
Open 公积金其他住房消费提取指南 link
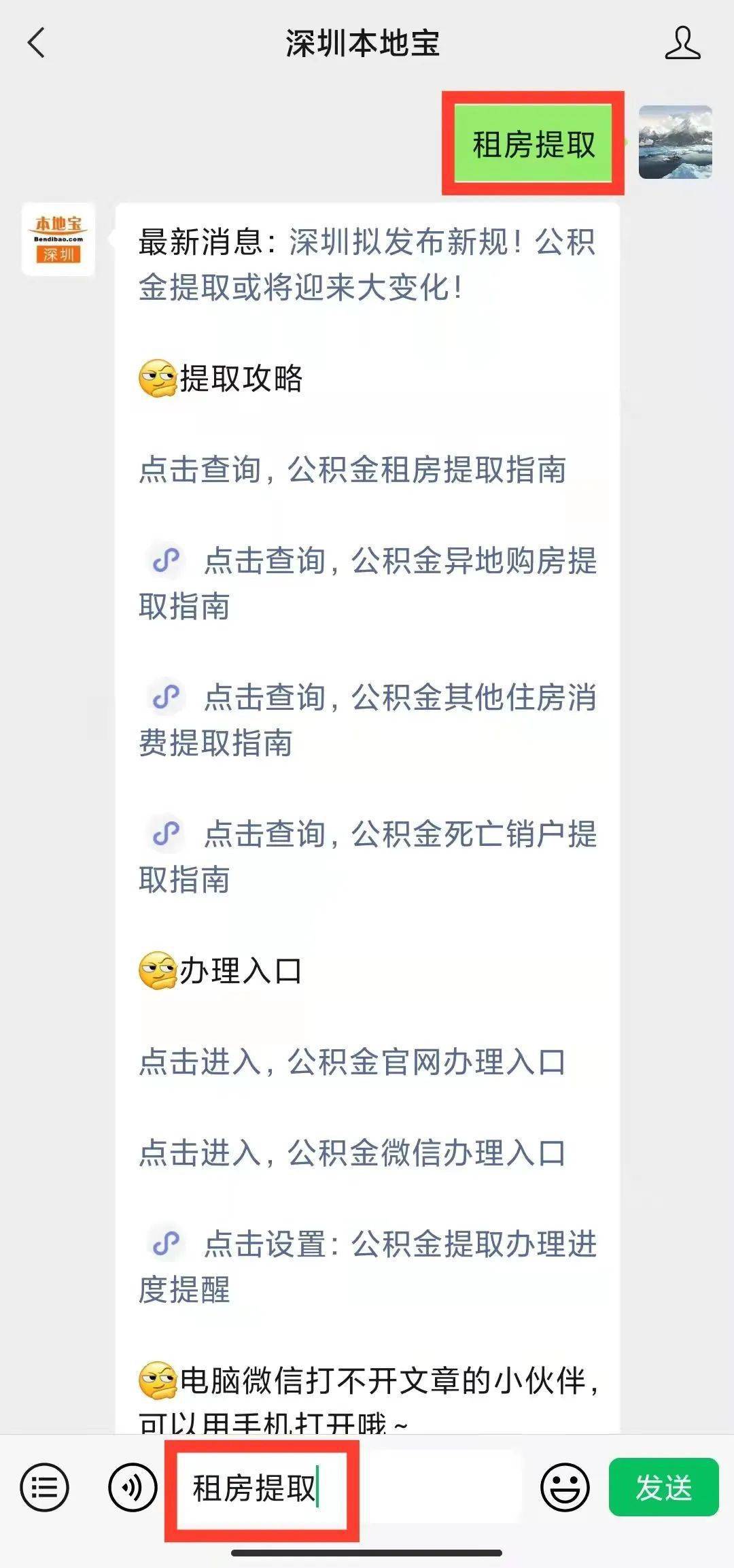click(x=400, y=698)
